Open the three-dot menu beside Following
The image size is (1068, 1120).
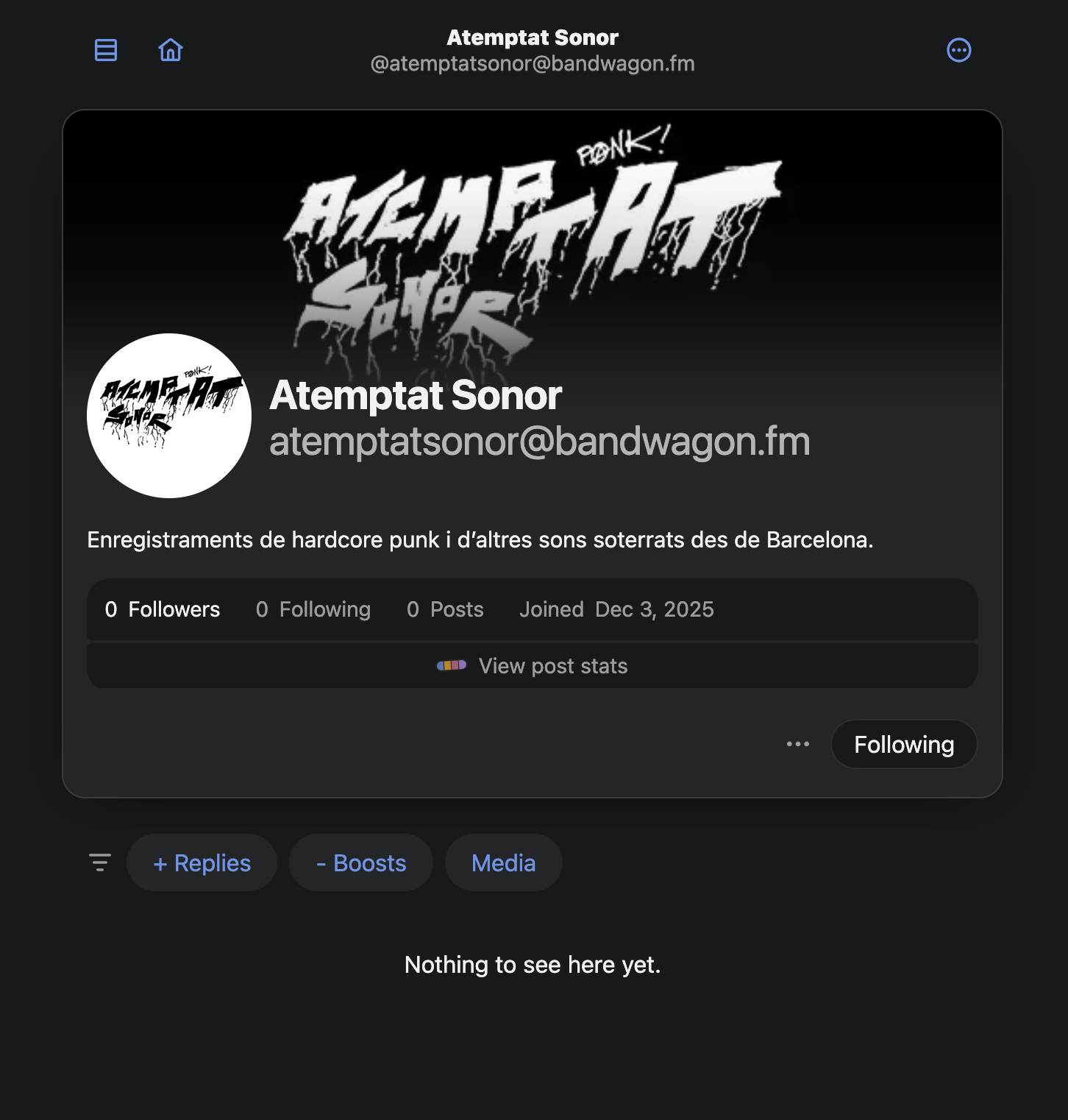tap(797, 744)
